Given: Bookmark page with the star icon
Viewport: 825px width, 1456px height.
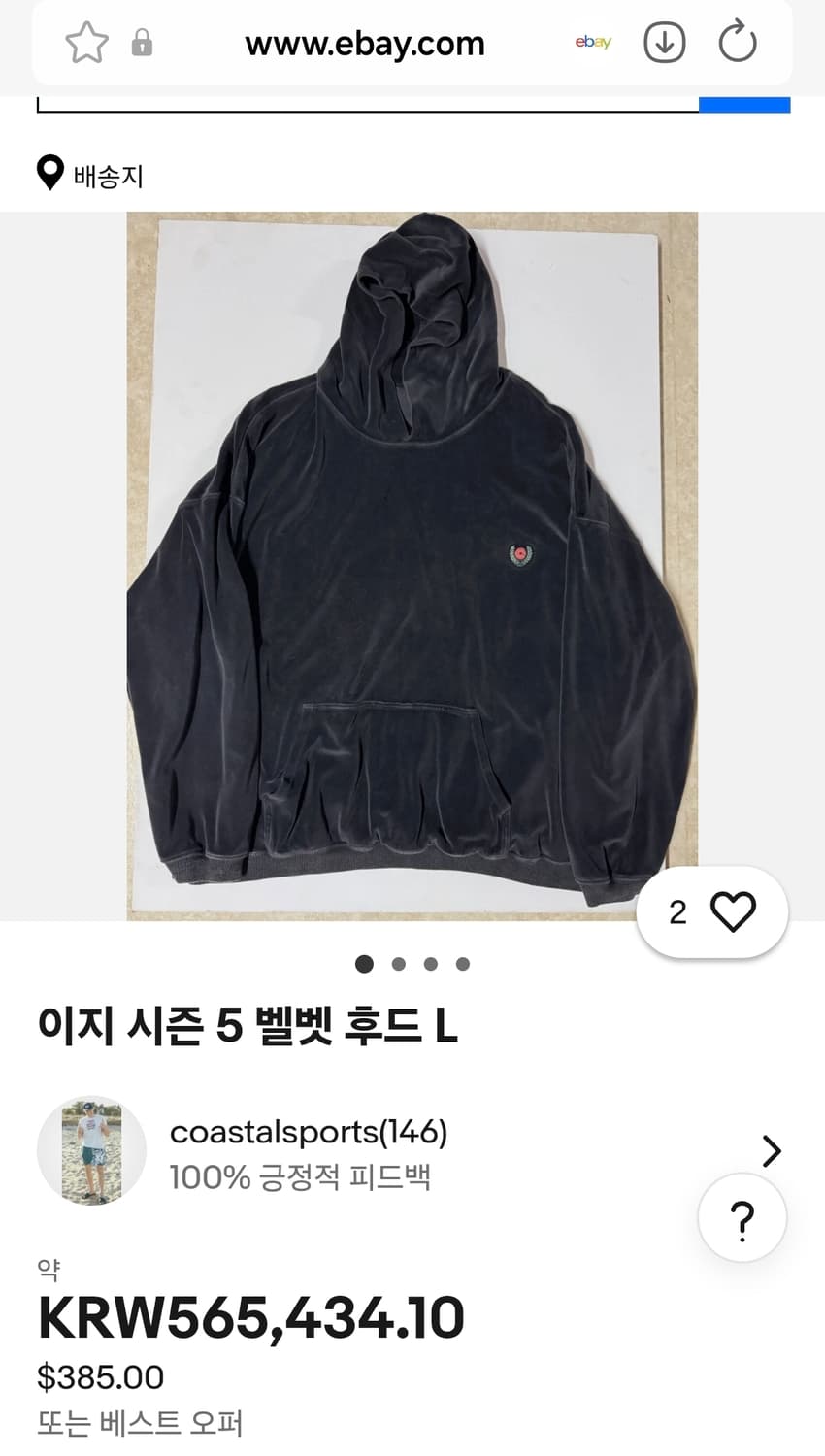Looking at the screenshot, I should pos(86,43).
